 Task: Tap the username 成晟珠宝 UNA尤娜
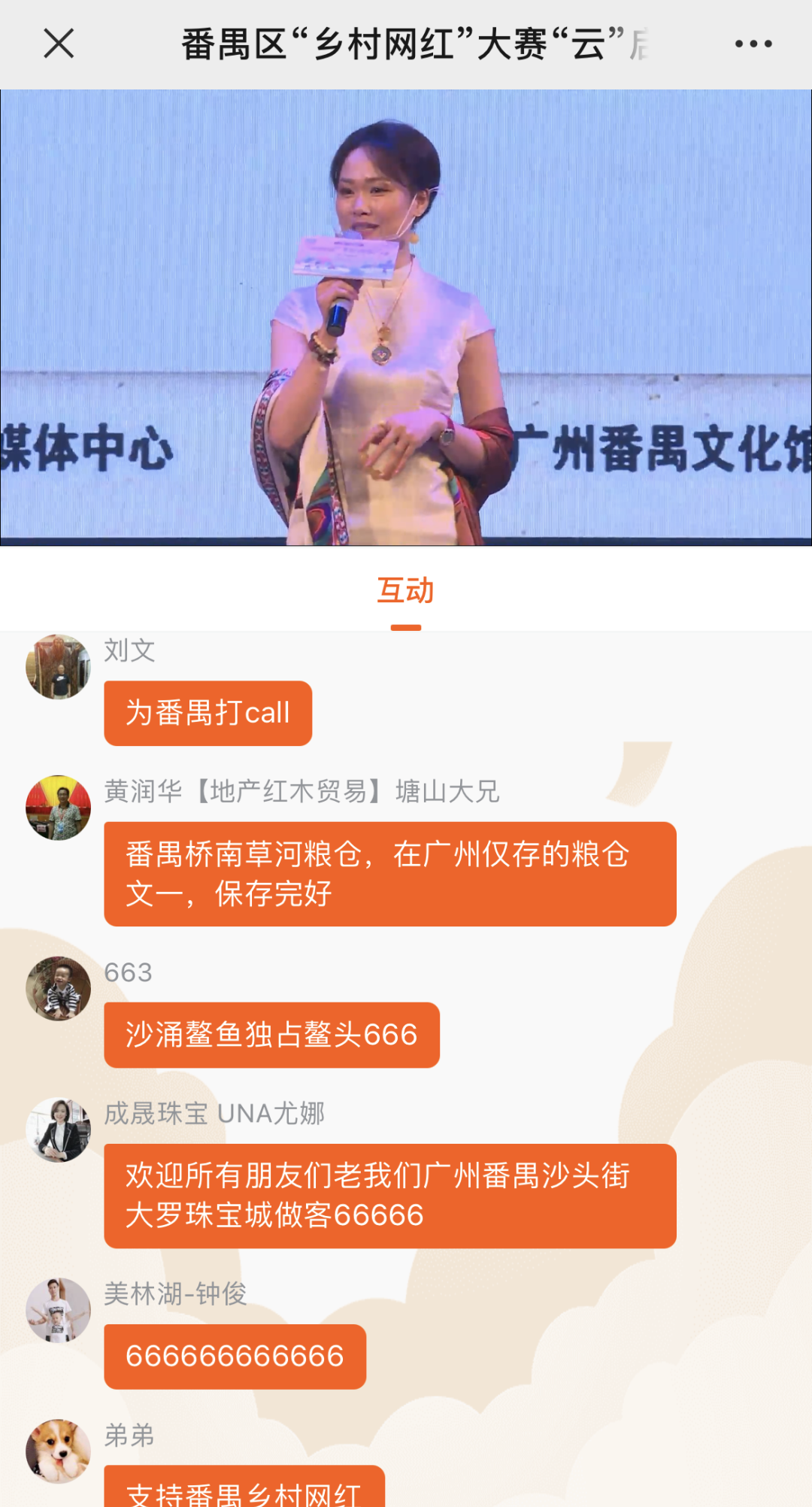tap(213, 1115)
